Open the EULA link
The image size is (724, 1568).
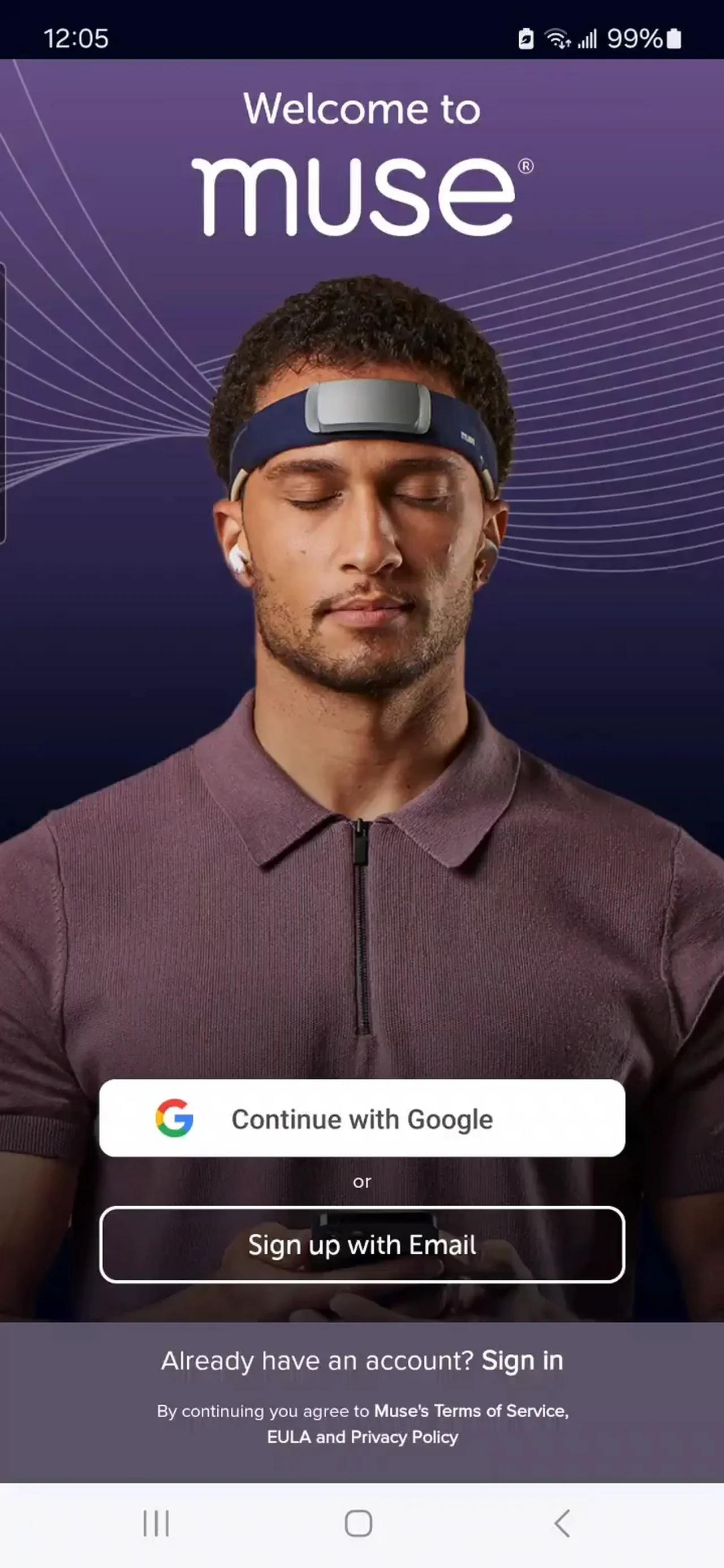[288, 1437]
